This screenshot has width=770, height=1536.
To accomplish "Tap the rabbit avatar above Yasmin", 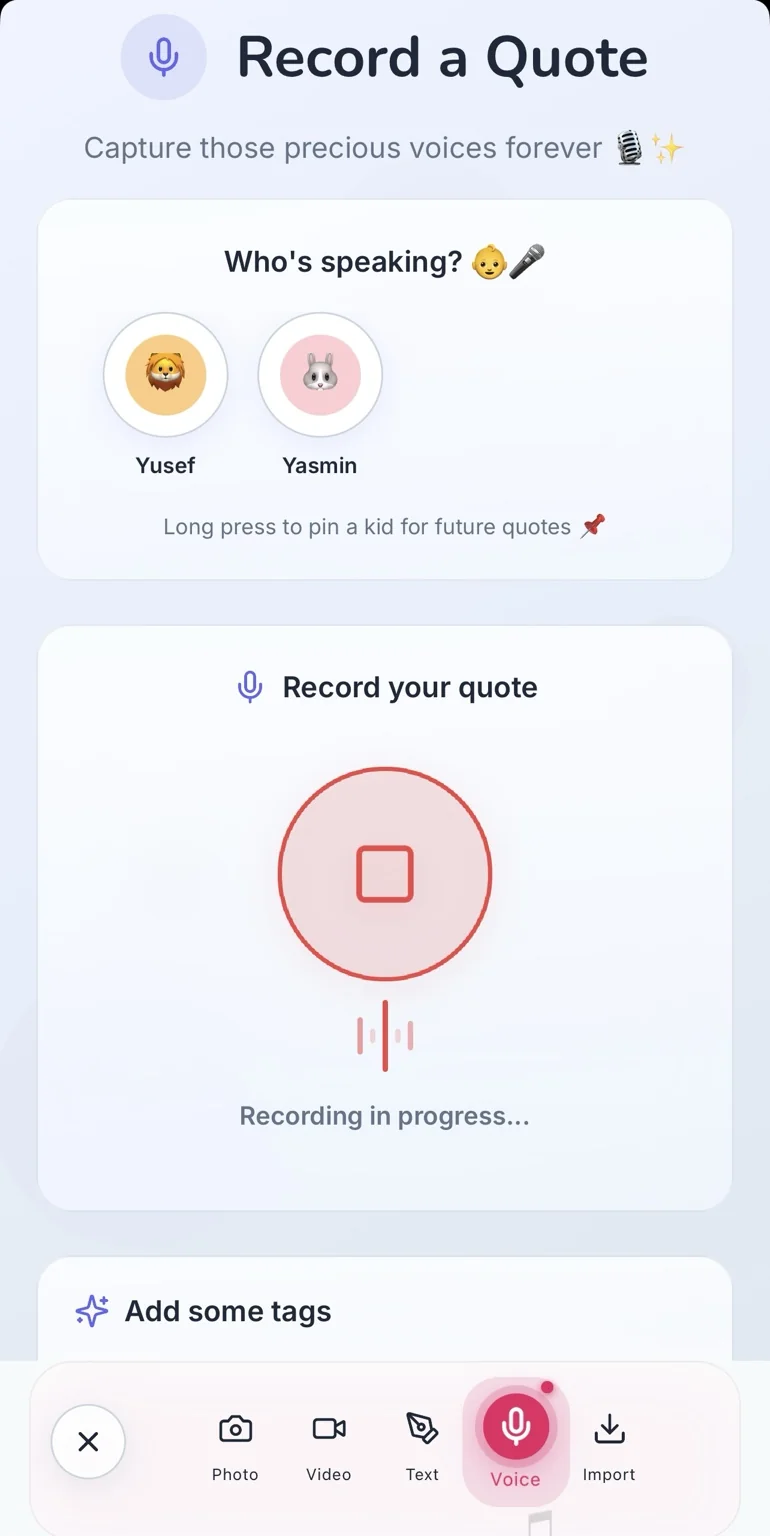I will coord(319,373).
